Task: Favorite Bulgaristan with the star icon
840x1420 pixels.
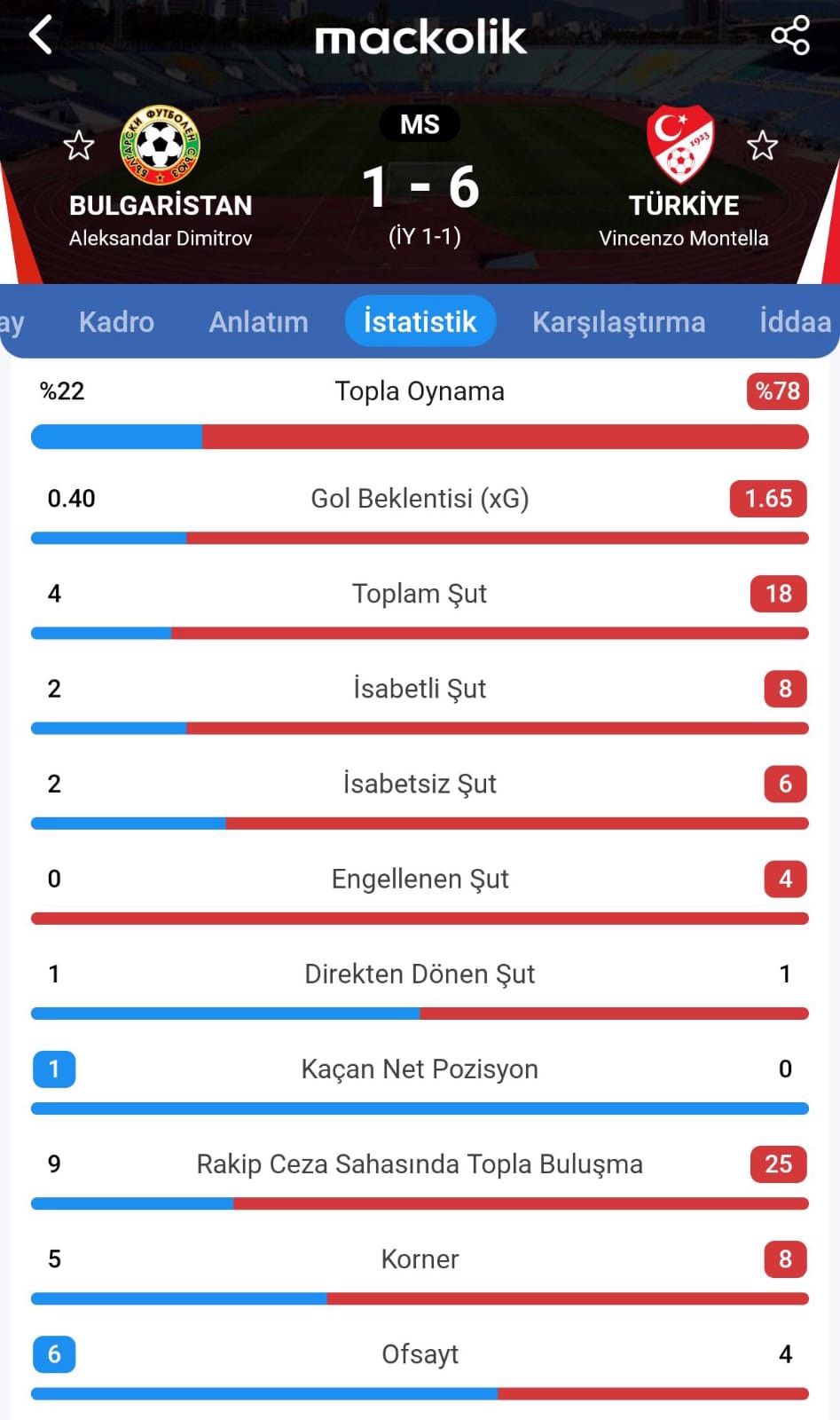Action: pos(79,146)
